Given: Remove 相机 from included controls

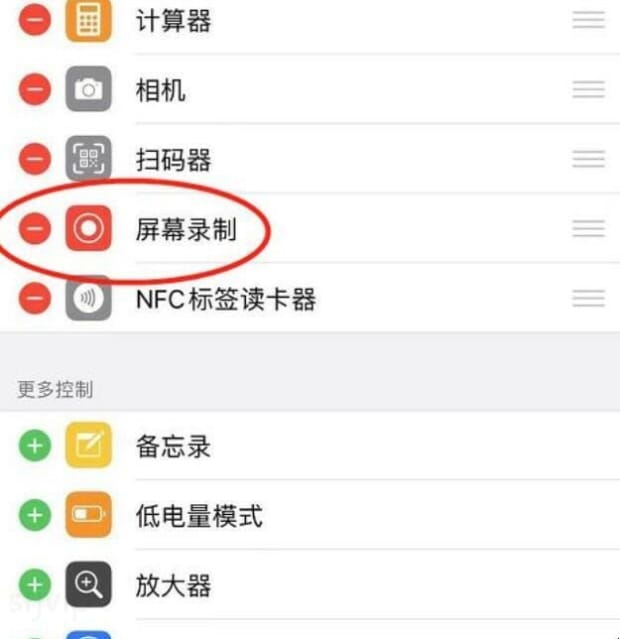Looking at the screenshot, I should [34, 90].
